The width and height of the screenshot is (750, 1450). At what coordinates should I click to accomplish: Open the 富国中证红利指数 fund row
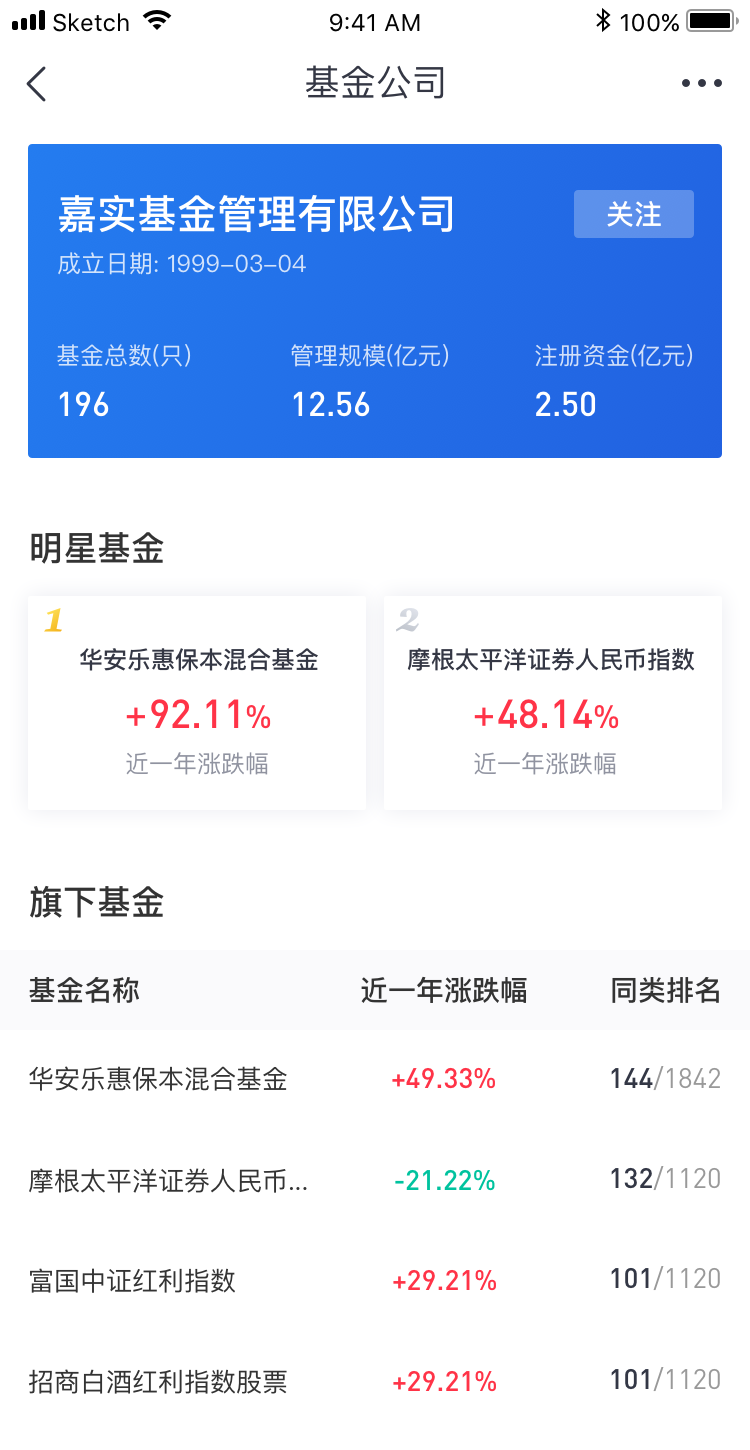[375, 1280]
